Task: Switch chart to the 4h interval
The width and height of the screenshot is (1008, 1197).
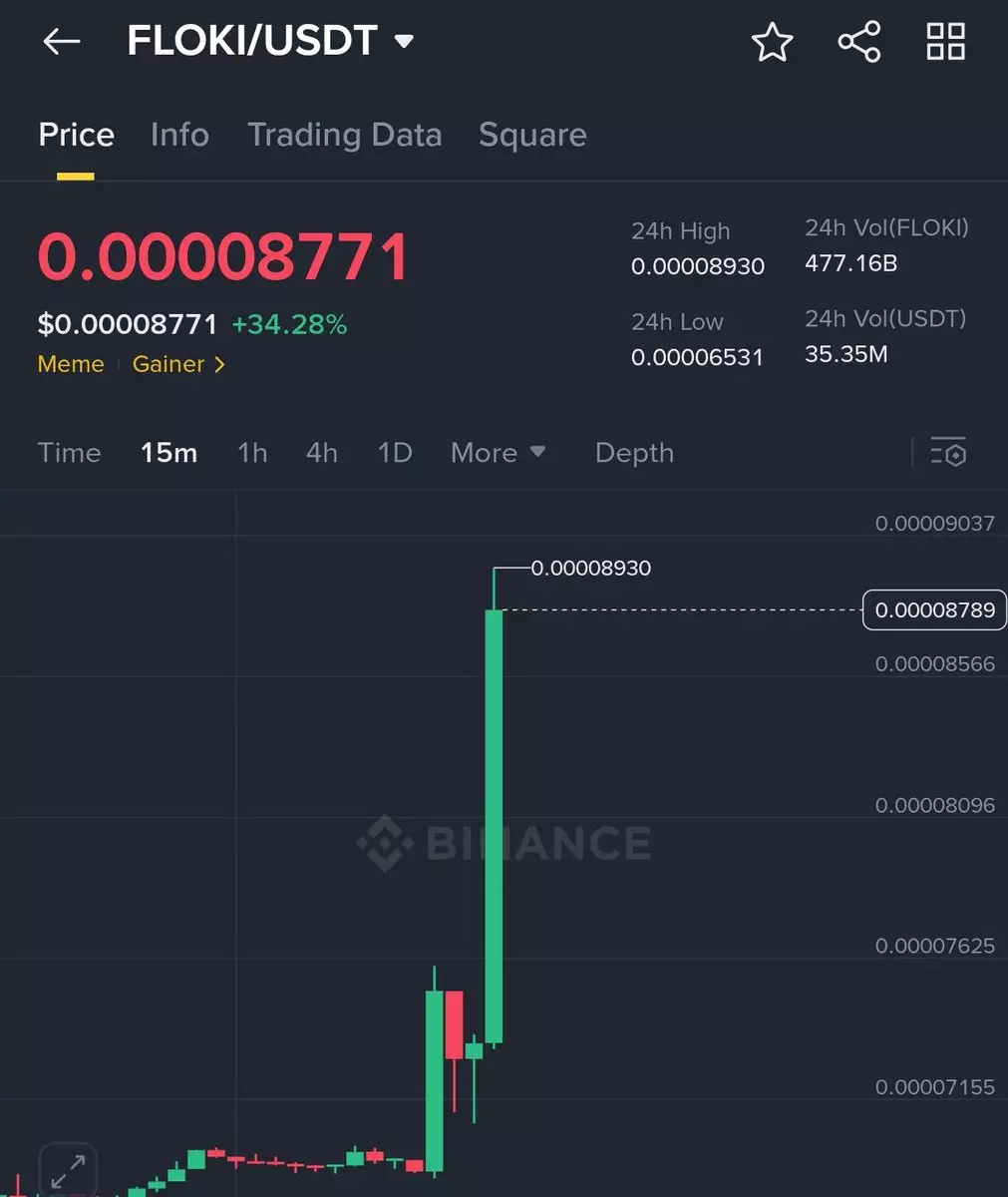Action: pyautogui.click(x=321, y=453)
